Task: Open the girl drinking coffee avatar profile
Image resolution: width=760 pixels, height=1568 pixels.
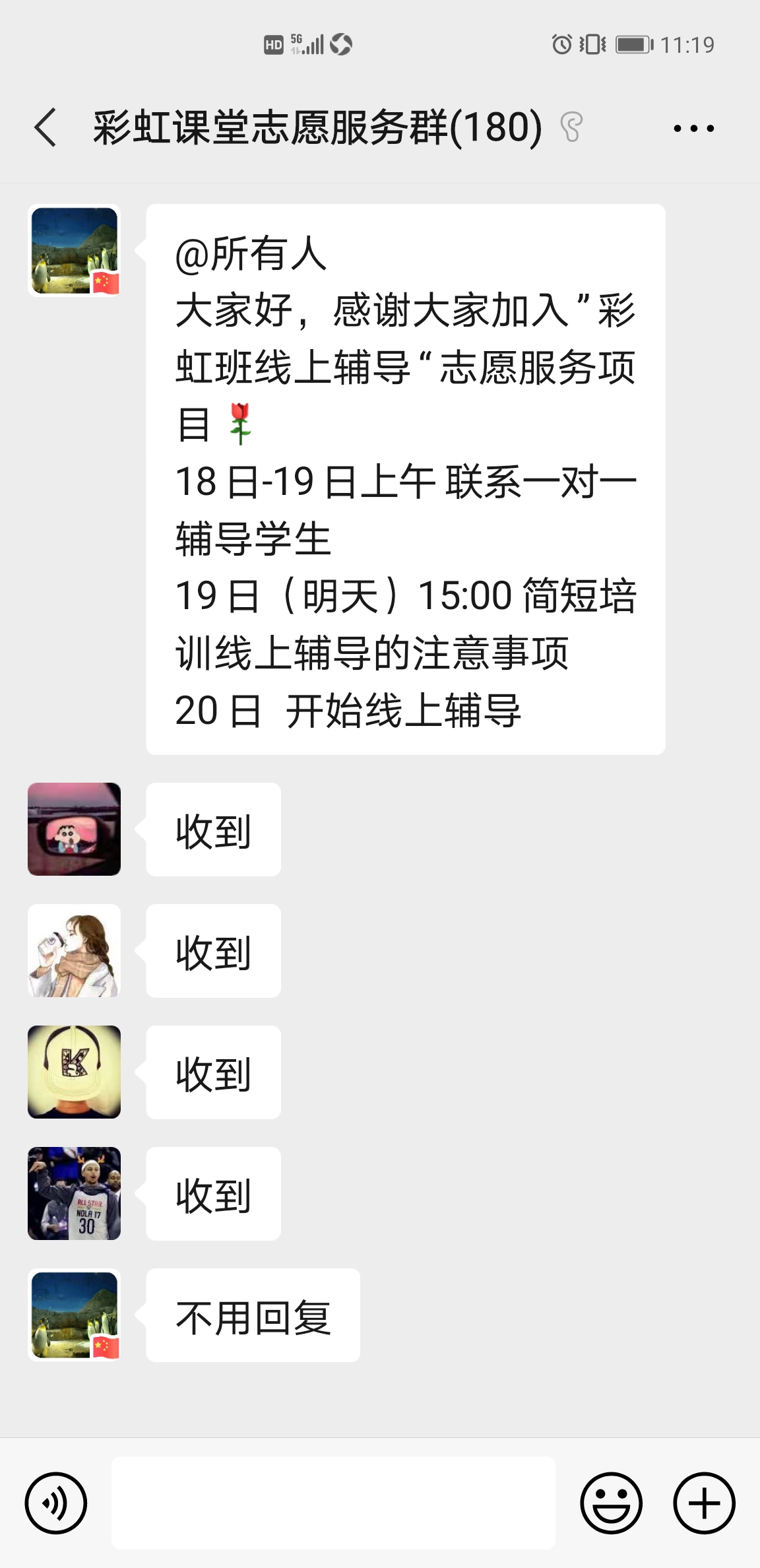Action: pos(75,951)
